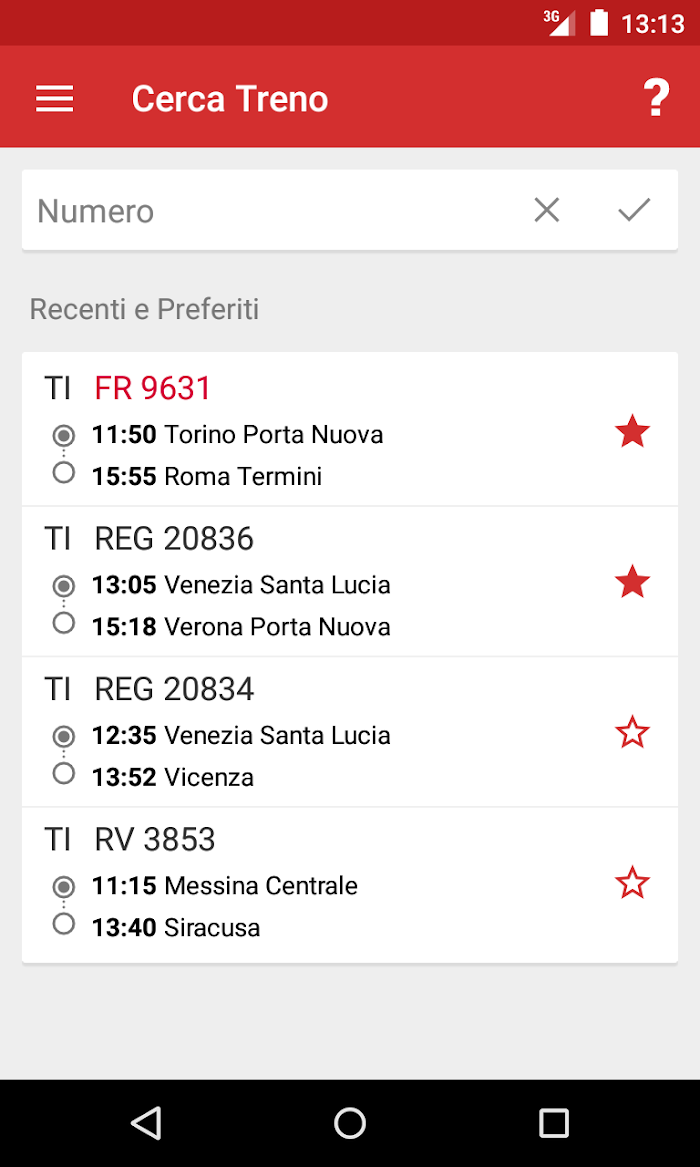Go back with the system back button
Viewport: 700px width, 1167px height.
point(147,1122)
